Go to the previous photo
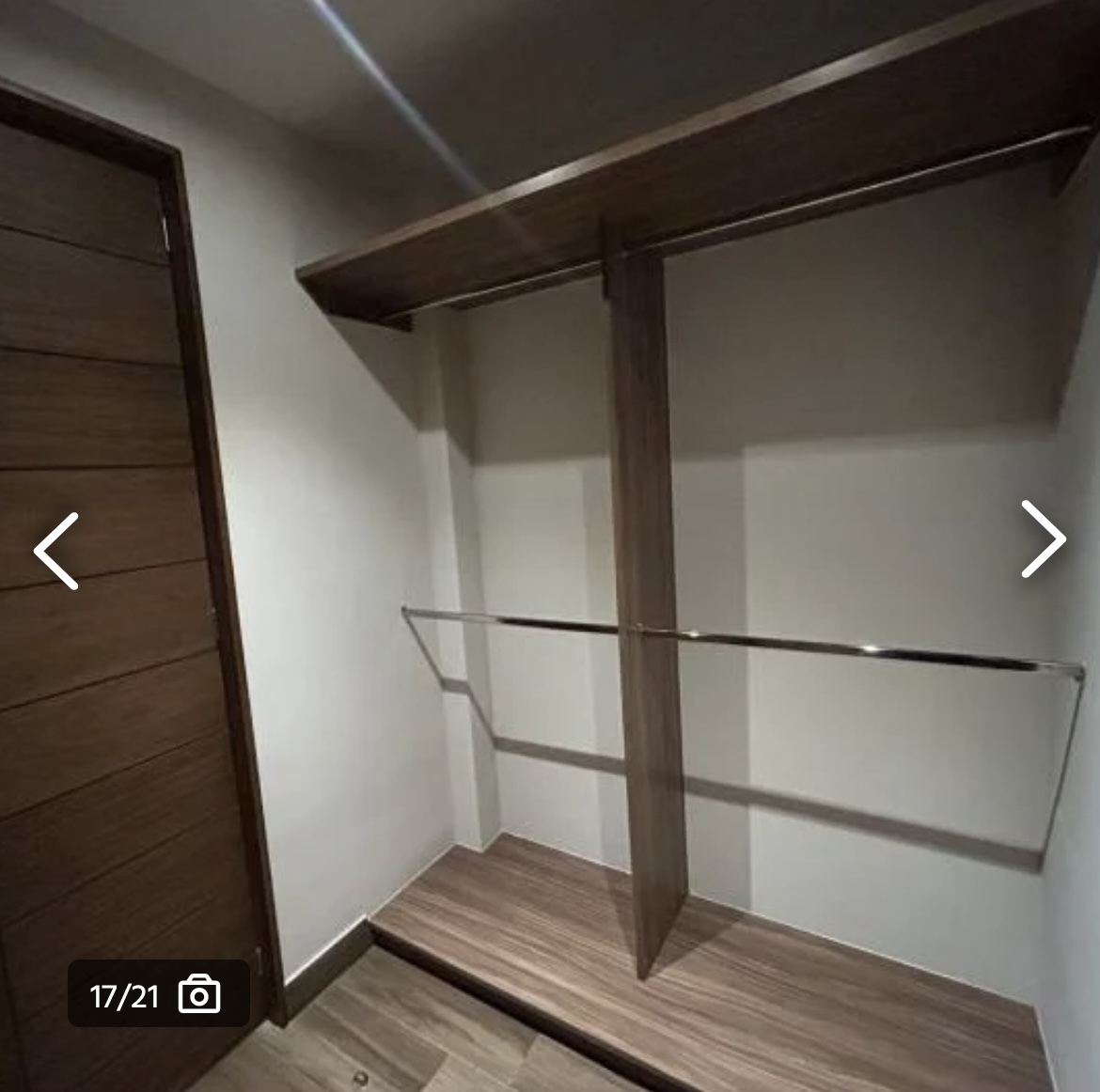This screenshot has width=1100, height=1092. 56,551
